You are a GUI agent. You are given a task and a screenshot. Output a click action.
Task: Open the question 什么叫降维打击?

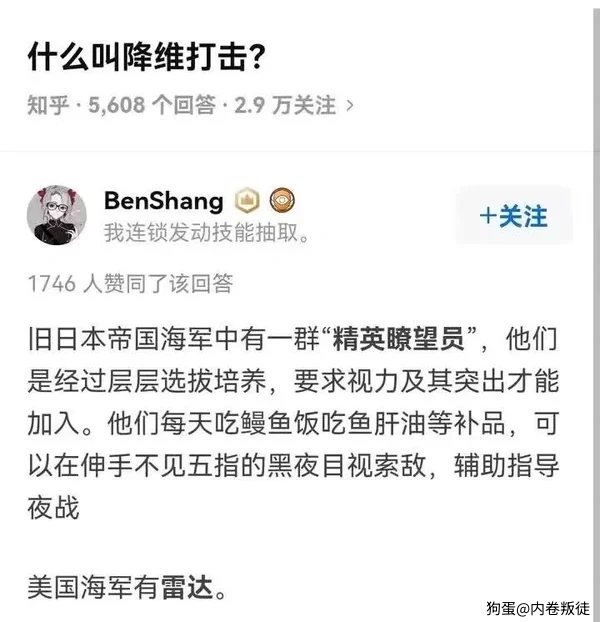146,58
